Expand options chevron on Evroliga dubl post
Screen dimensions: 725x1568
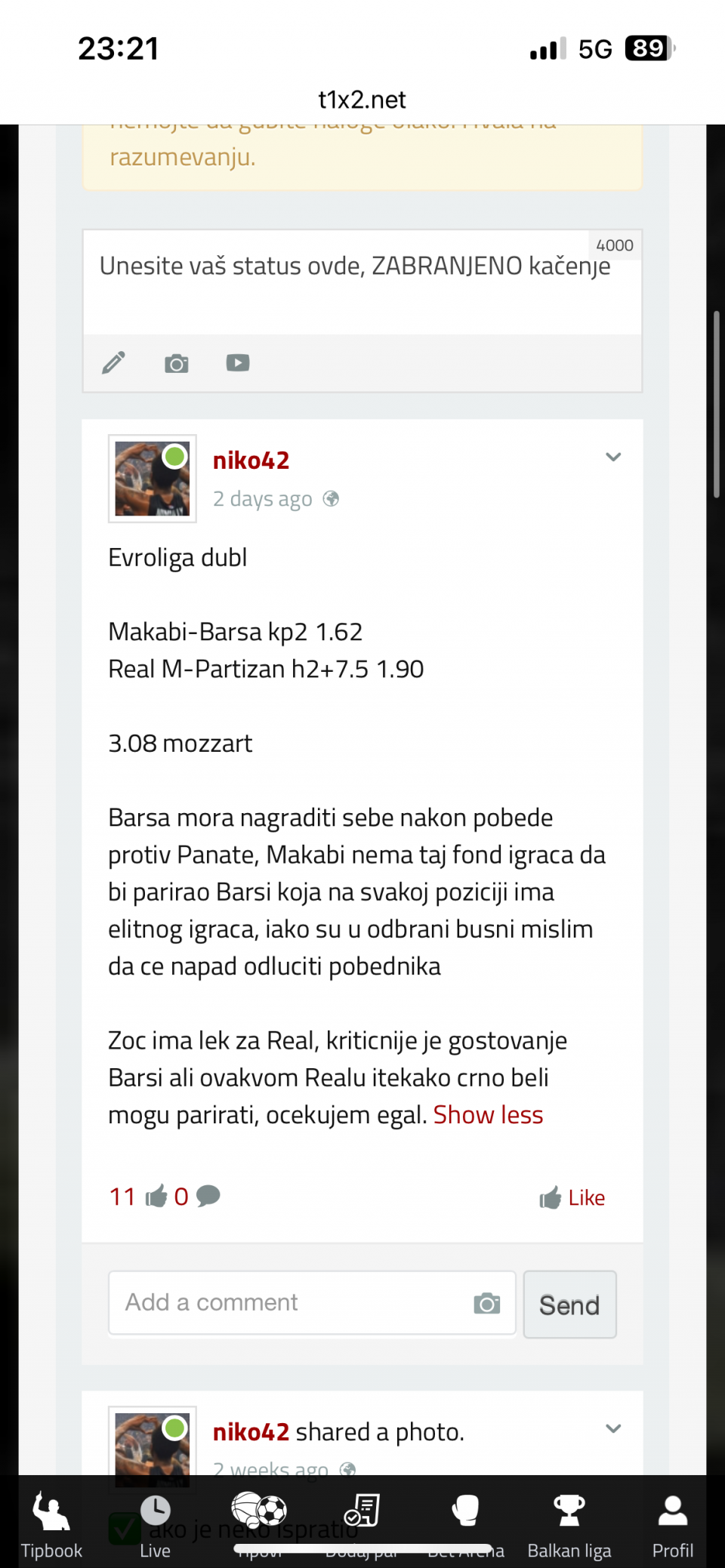tap(613, 457)
